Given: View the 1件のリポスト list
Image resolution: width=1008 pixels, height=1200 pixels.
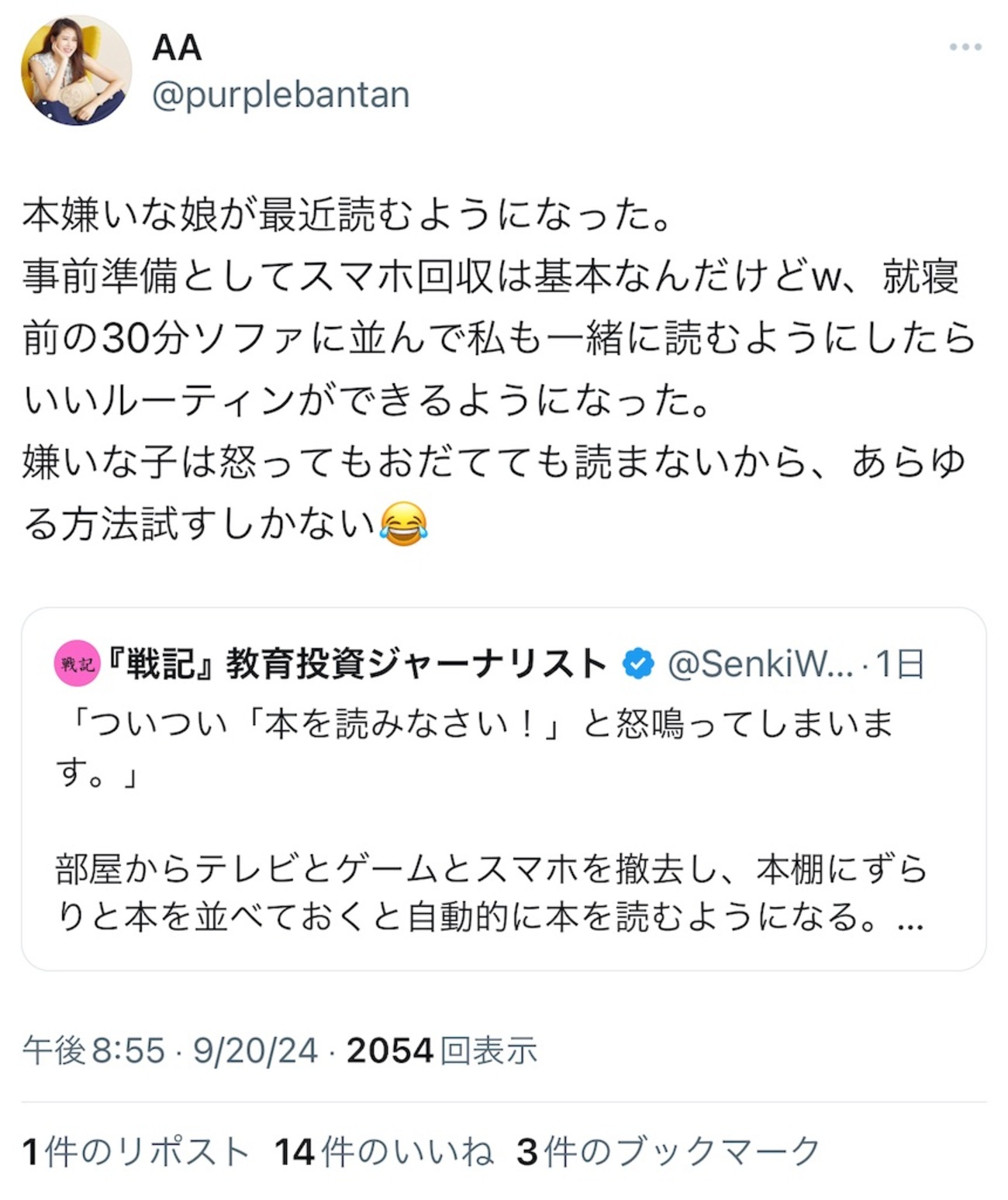Looking at the screenshot, I should (x=136, y=1151).
